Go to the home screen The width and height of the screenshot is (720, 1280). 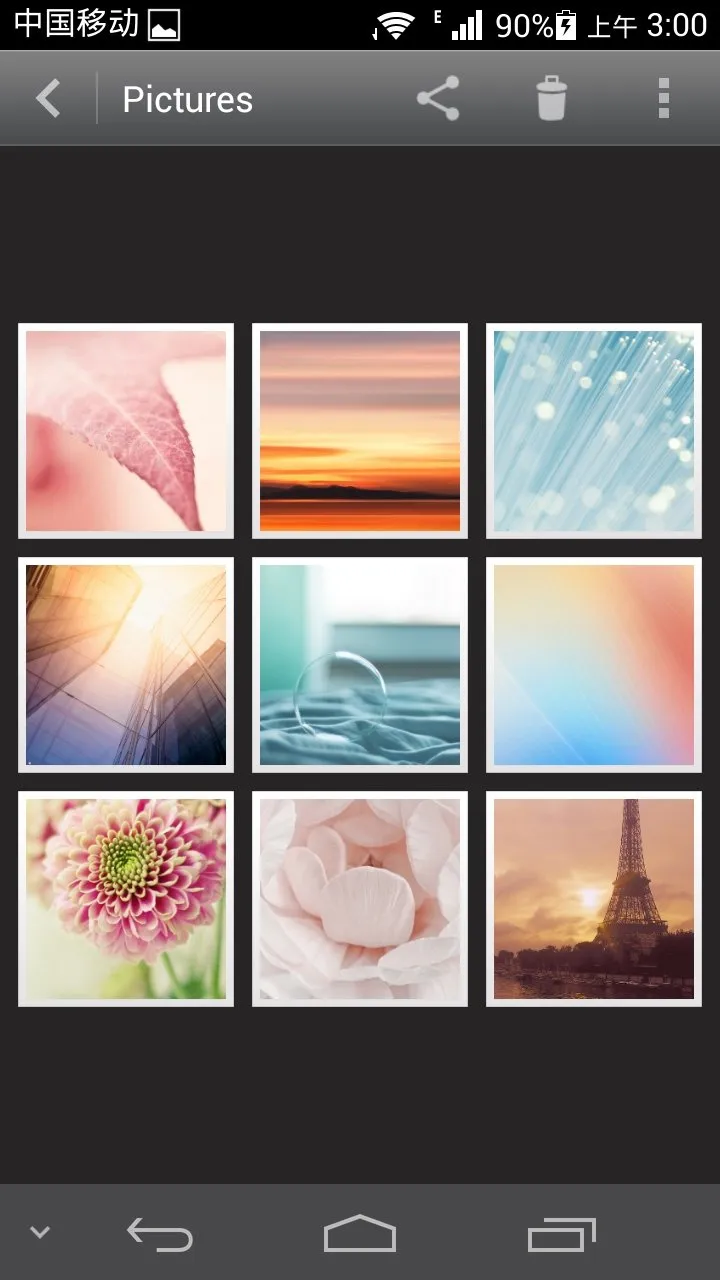point(360,1234)
